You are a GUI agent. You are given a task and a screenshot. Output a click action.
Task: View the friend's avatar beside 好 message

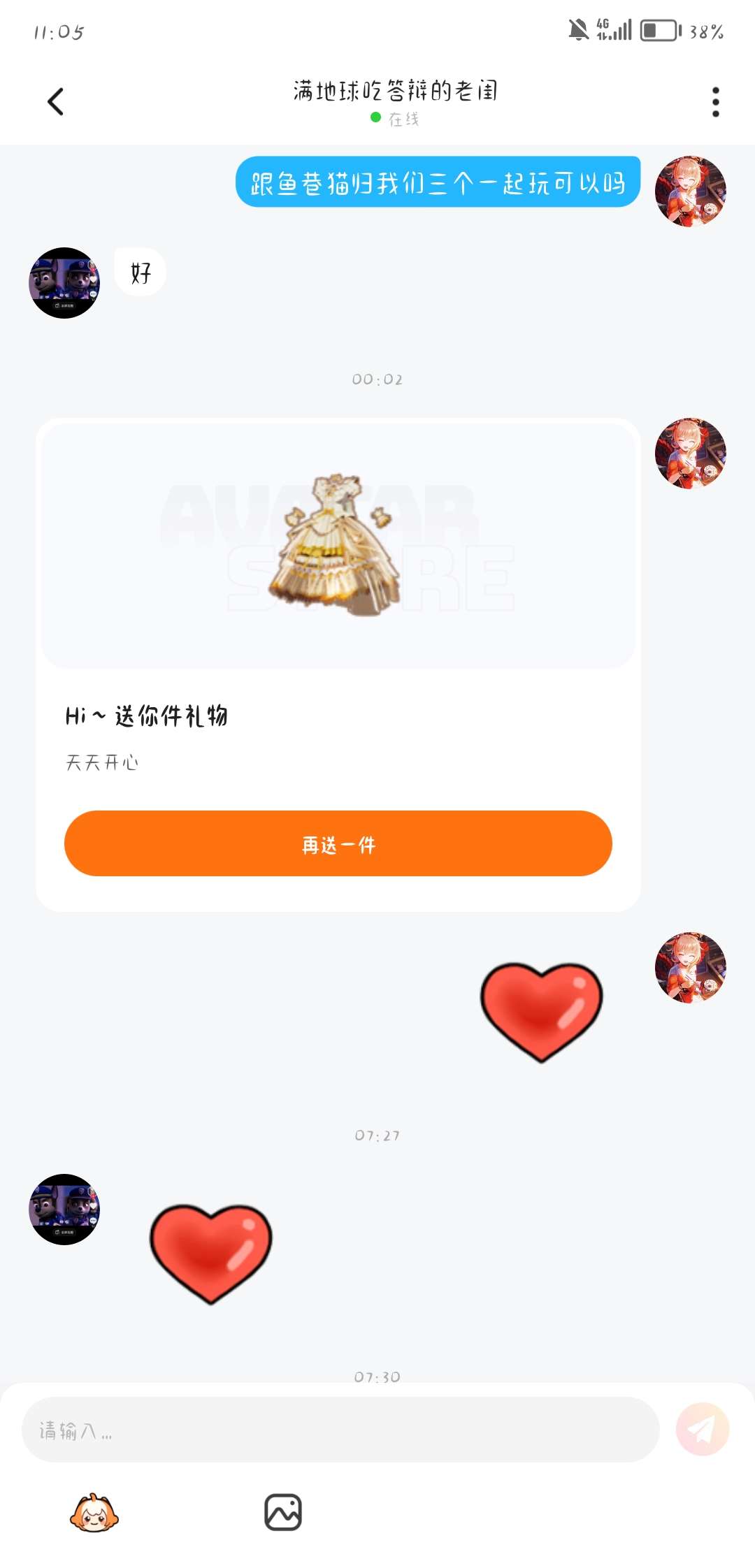point(64,283)
